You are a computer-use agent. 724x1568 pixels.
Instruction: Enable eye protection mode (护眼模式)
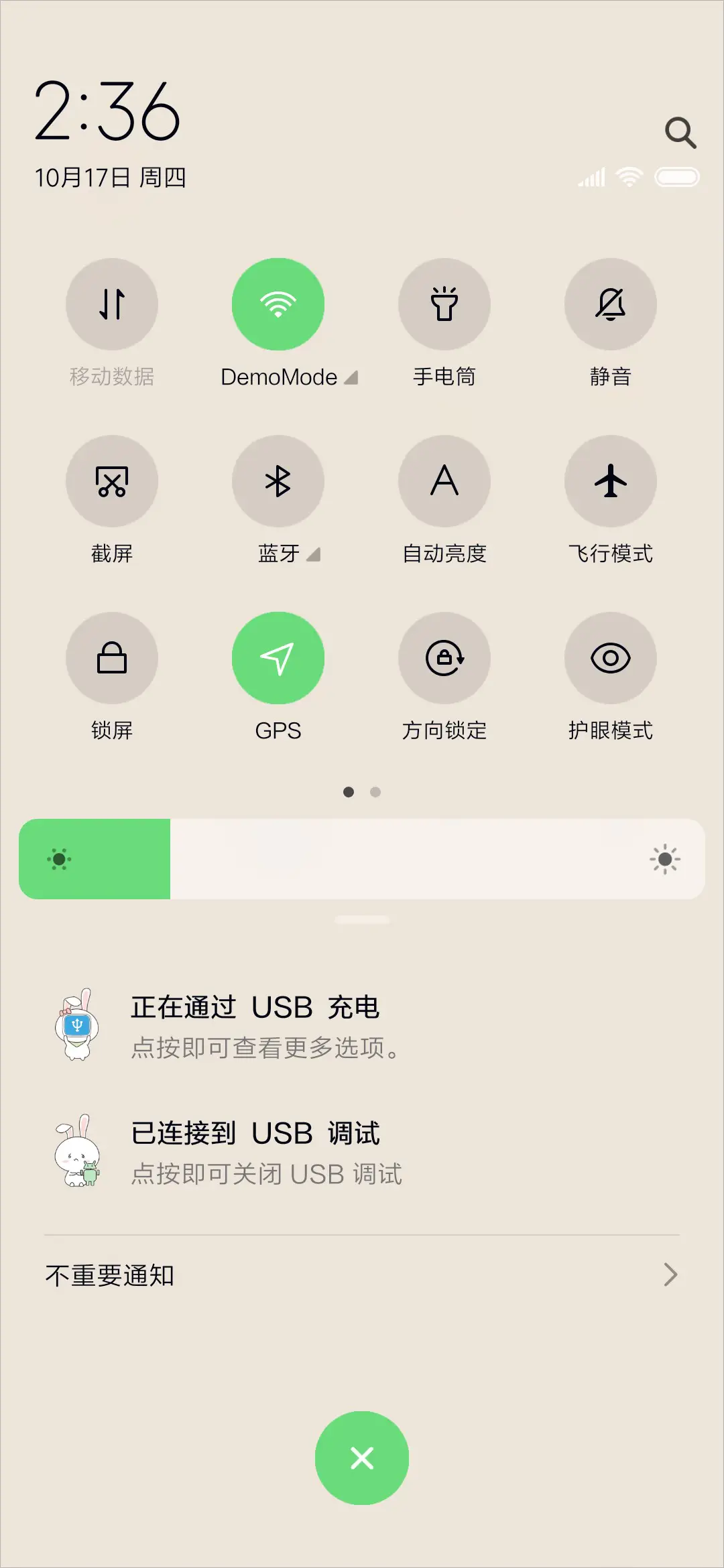pos(611,658)
